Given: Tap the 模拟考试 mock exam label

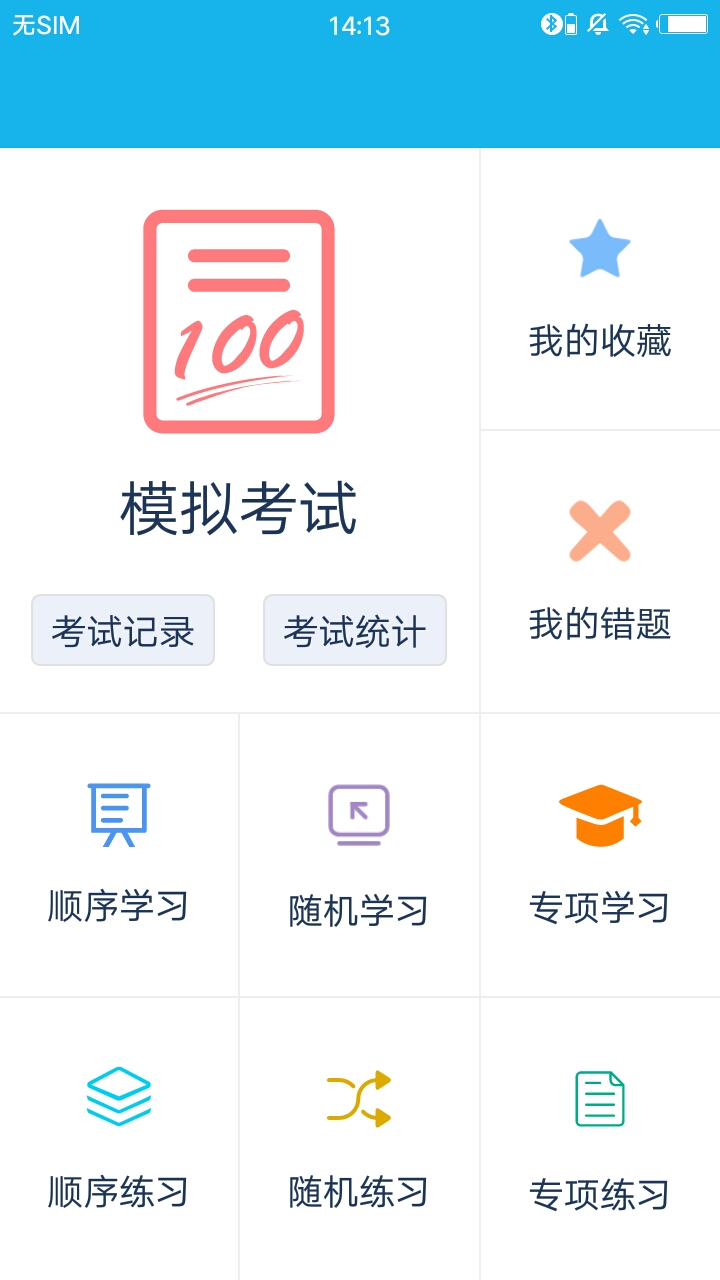Looking at the screenshot, I should point(240,508).
